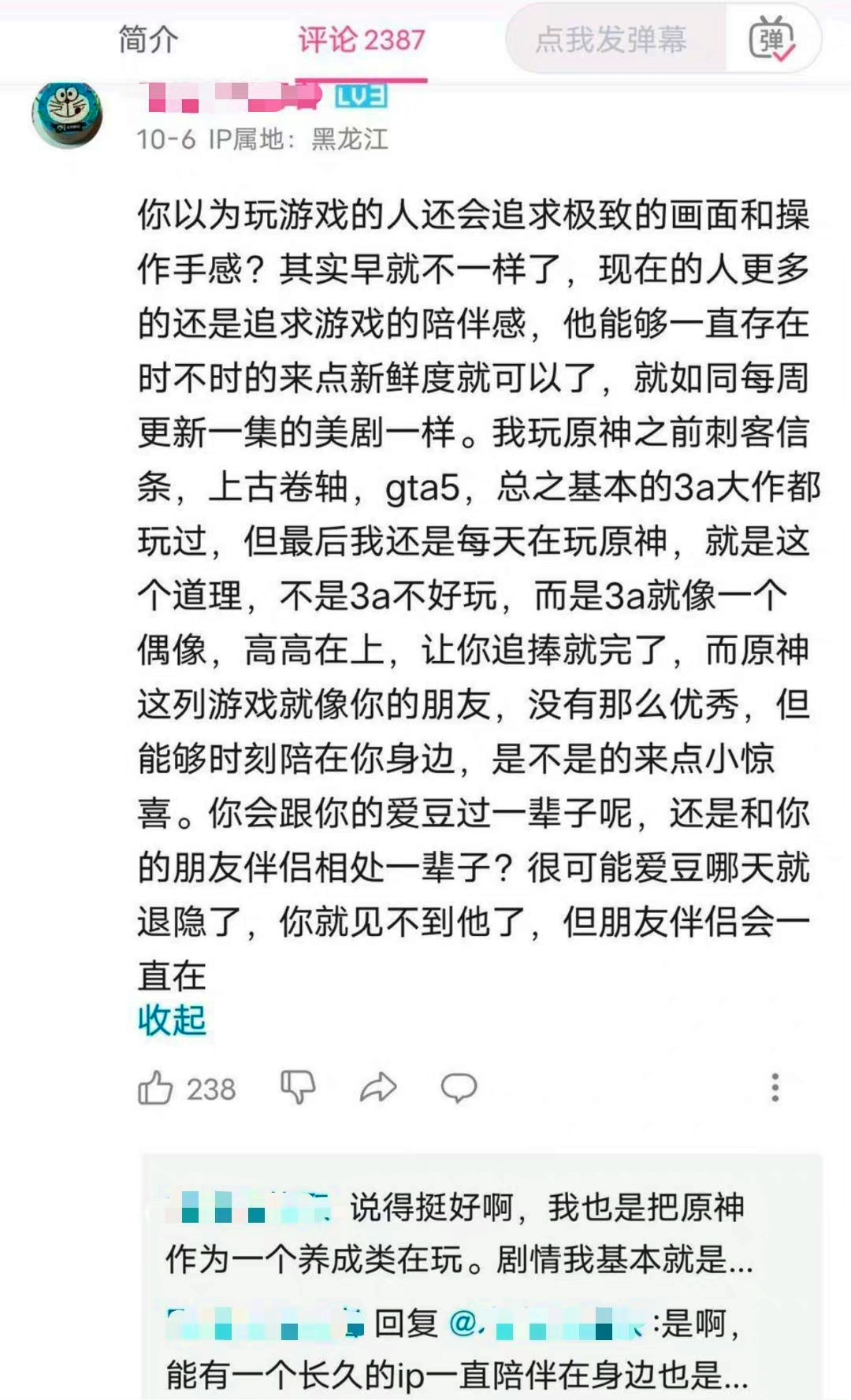Like the comment with 238 likes
This screenshot has width=851, height=1400.
pyautogui.click(x=156, y=1089)
